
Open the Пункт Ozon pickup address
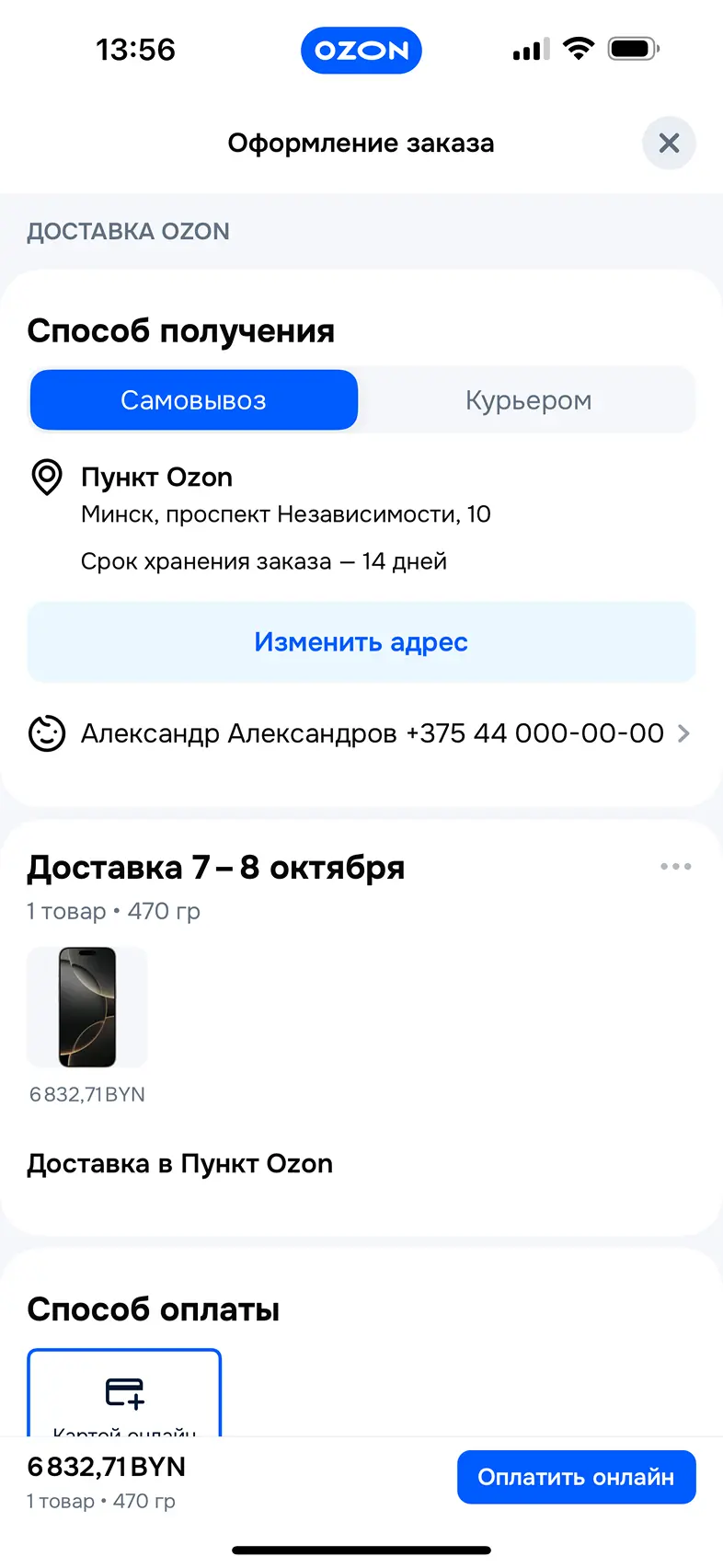[285, 495]
